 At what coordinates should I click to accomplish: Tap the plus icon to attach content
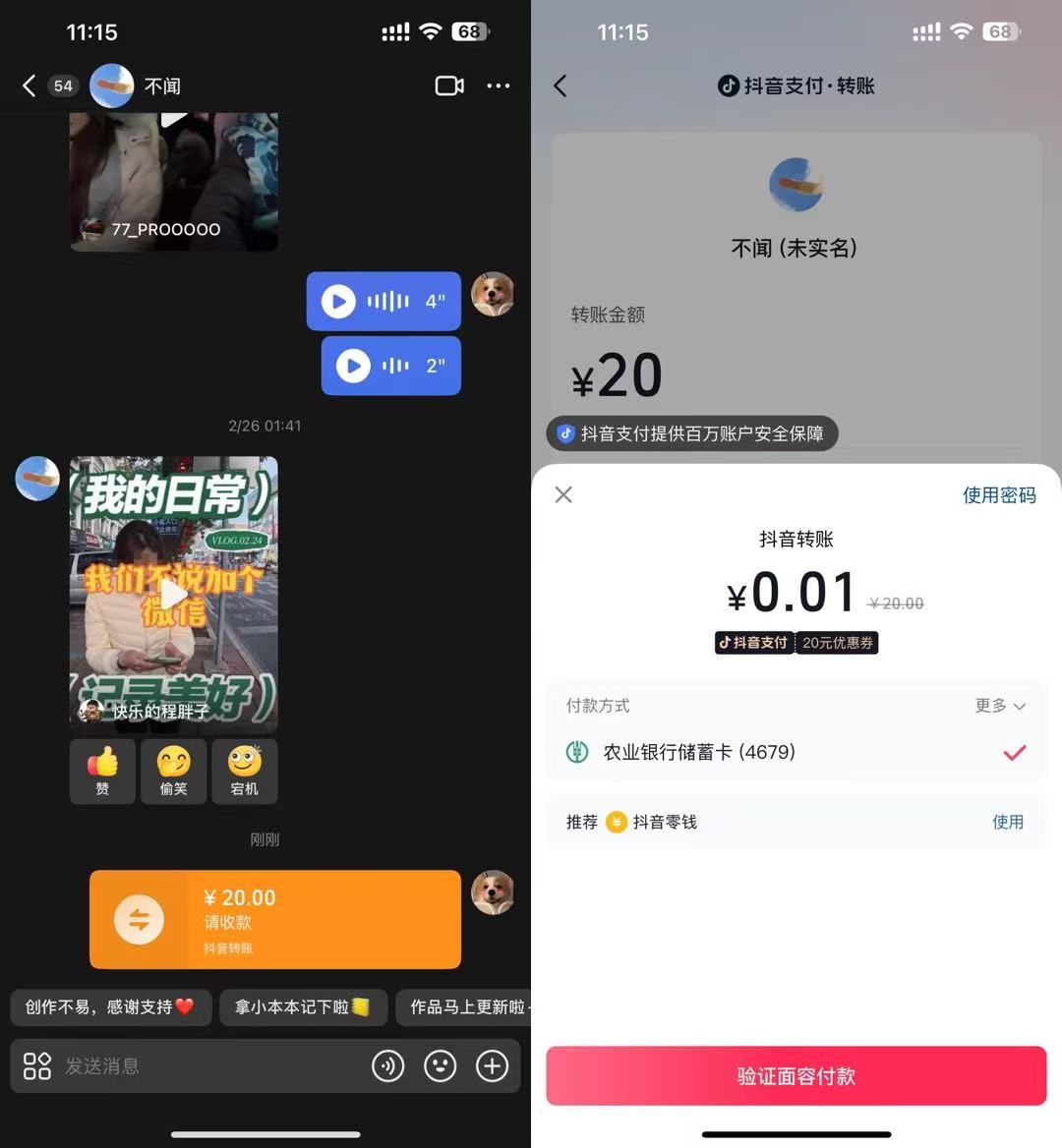(492, 1065)
